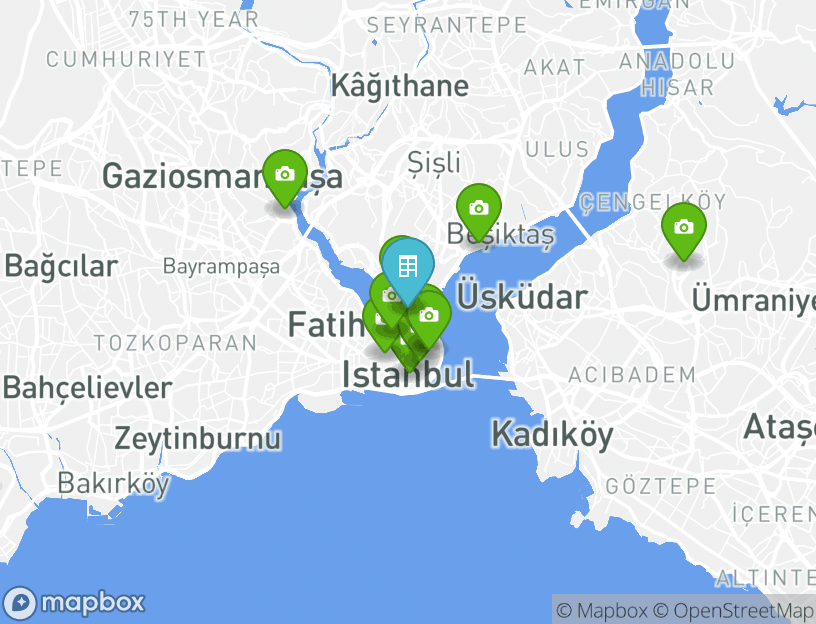Select the blue hotel building marker
This screenshot has height=624, width=816.
click(x=408, y=267)
